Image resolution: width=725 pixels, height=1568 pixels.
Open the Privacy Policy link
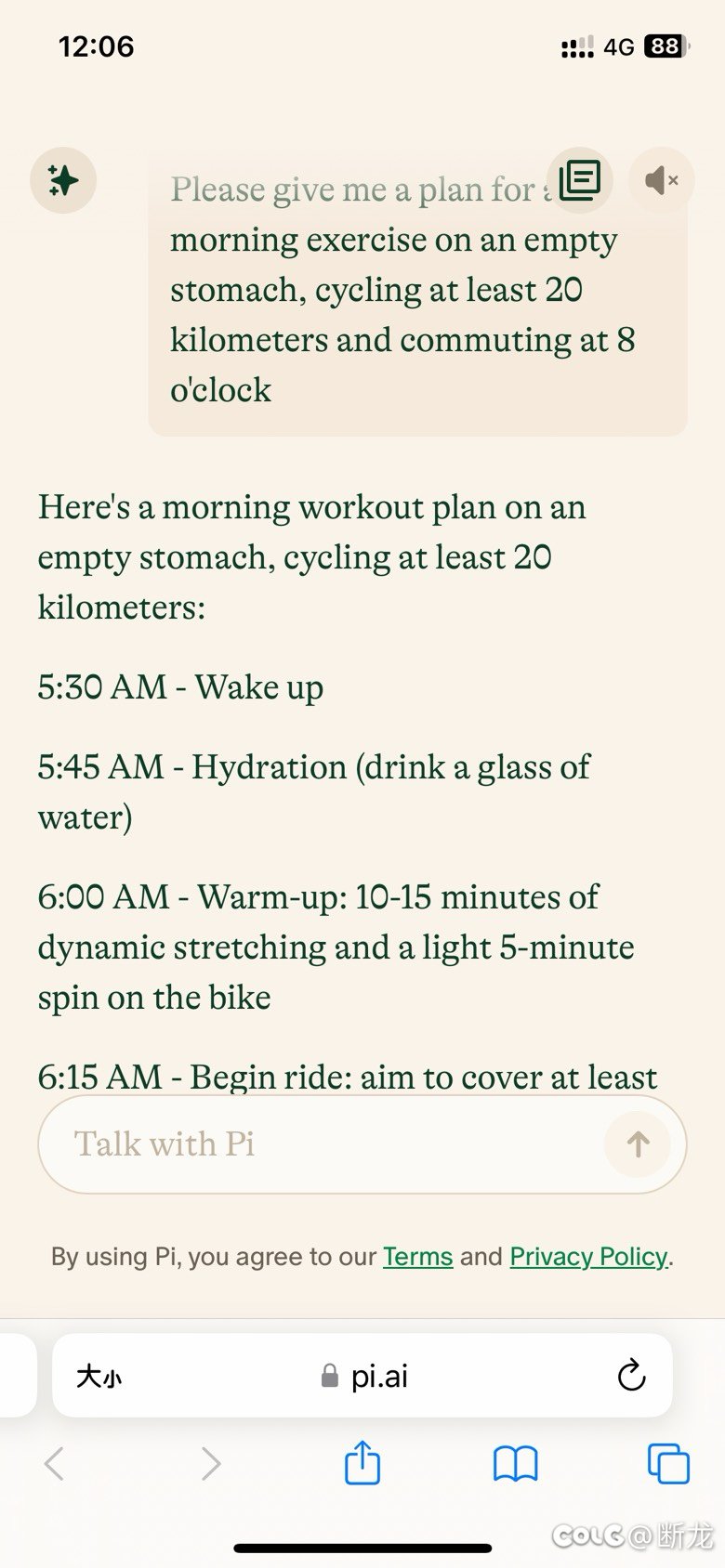pos(588,1257)
